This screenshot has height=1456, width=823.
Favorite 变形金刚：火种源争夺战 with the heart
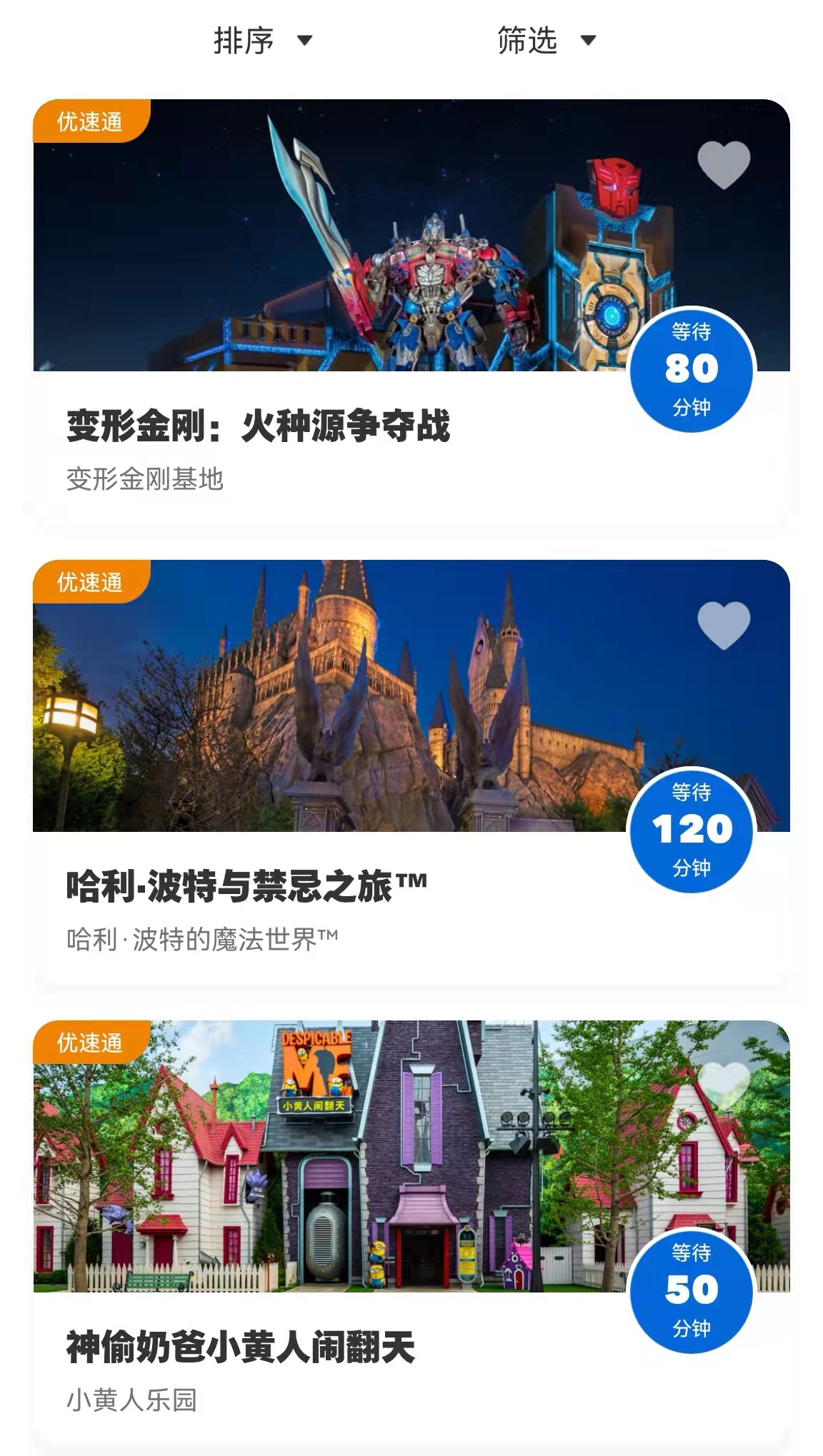[x=723, y=164]
